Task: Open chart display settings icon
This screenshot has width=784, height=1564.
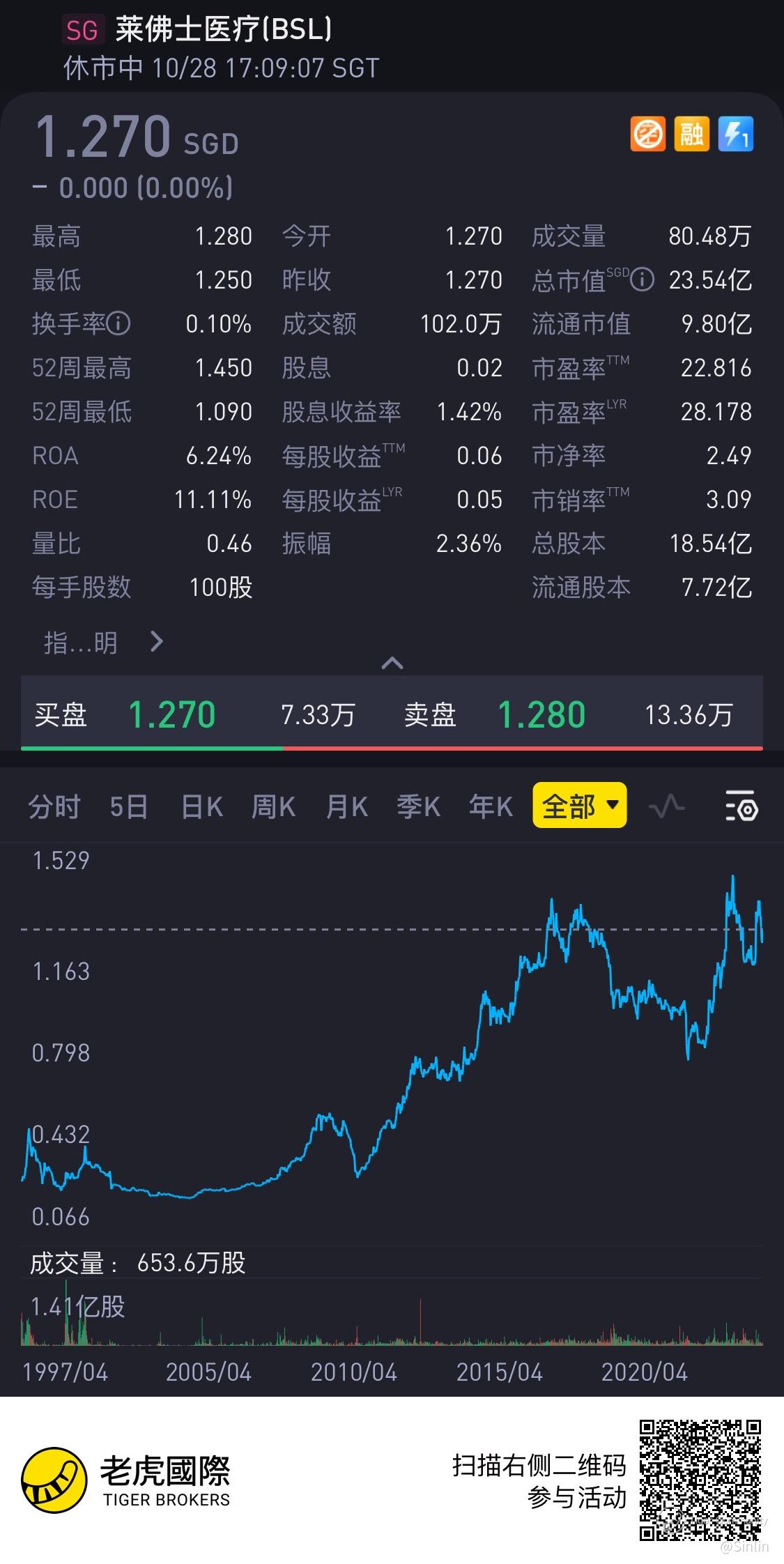Action: pyautogui.click(x=741, y=806)
